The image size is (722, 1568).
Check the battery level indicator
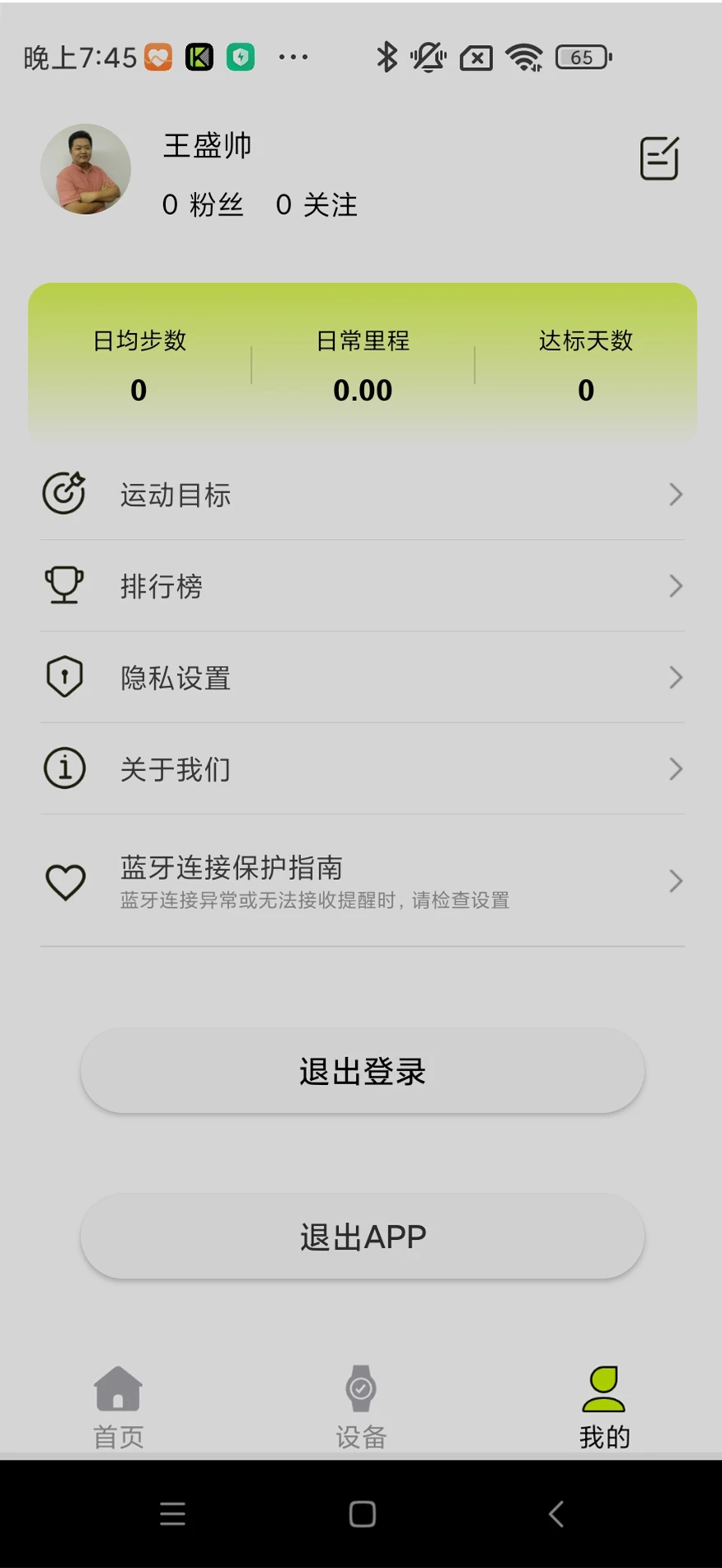tap(583, 57)
